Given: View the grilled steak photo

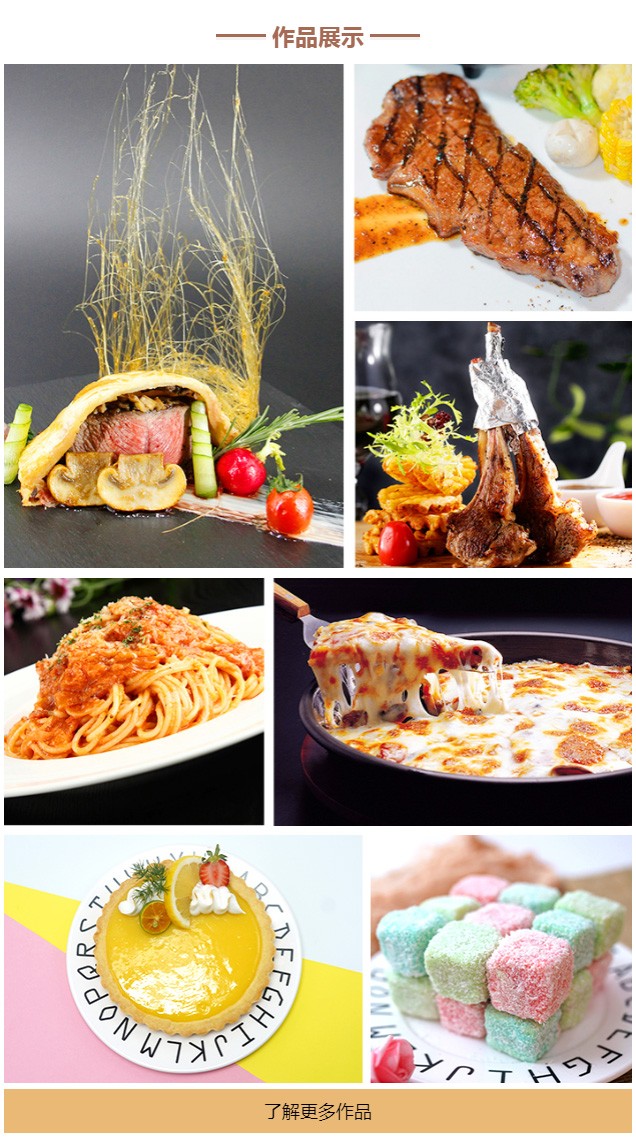Looking at the screenshot, I should (x=493, y=187).
